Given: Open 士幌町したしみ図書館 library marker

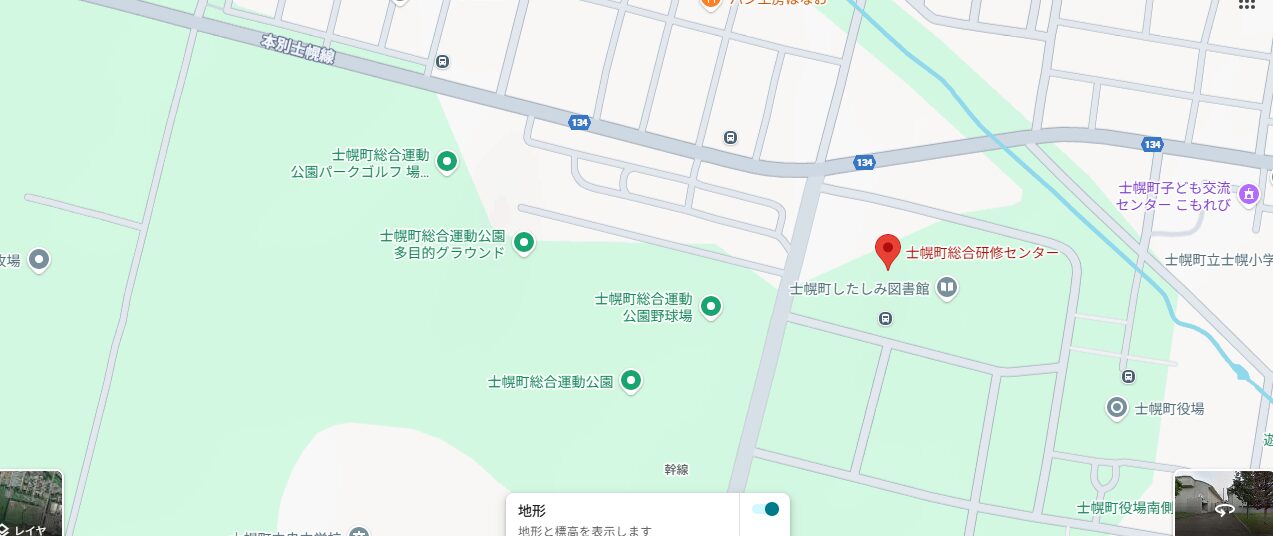Looking at the screenshot, I should click(947, 289).
